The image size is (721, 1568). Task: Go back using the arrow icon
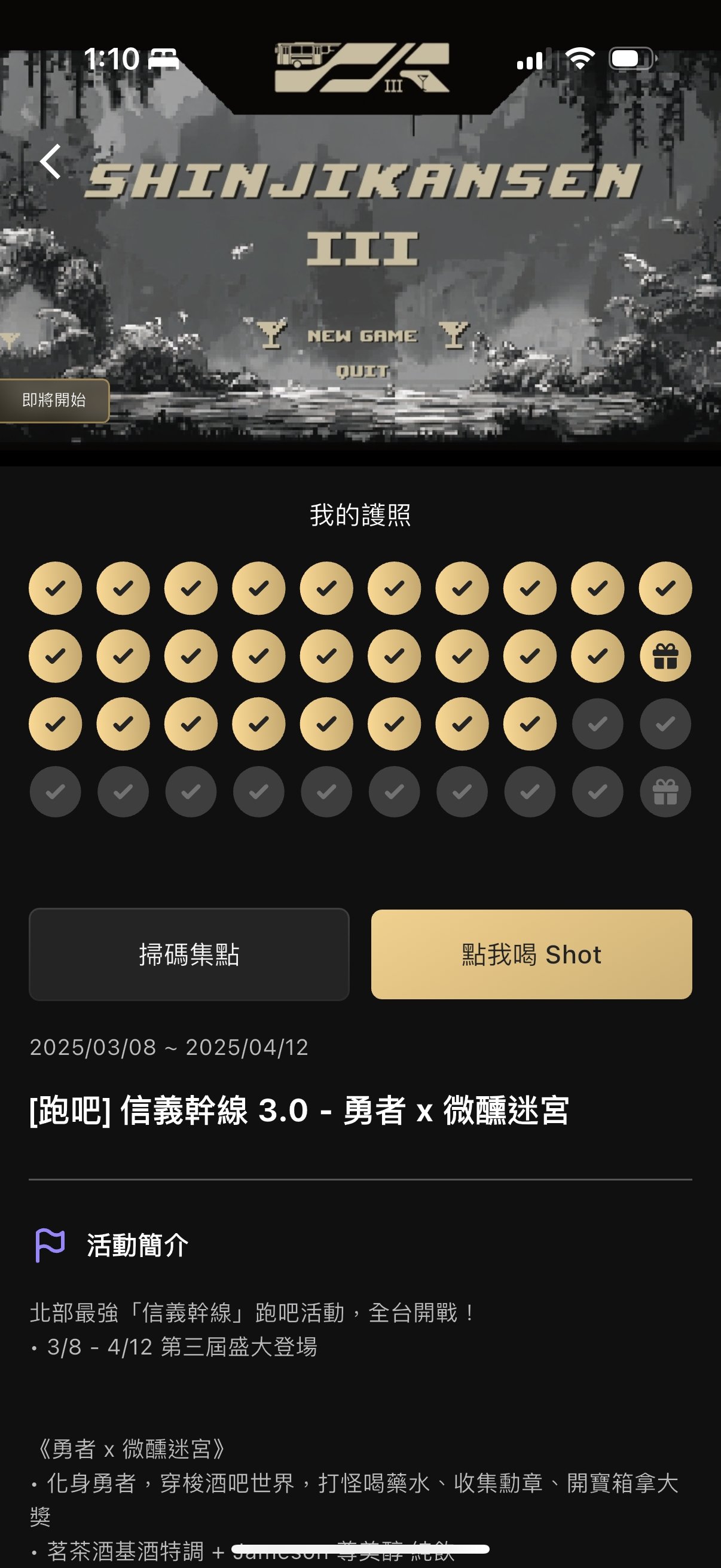coord(51,162)
